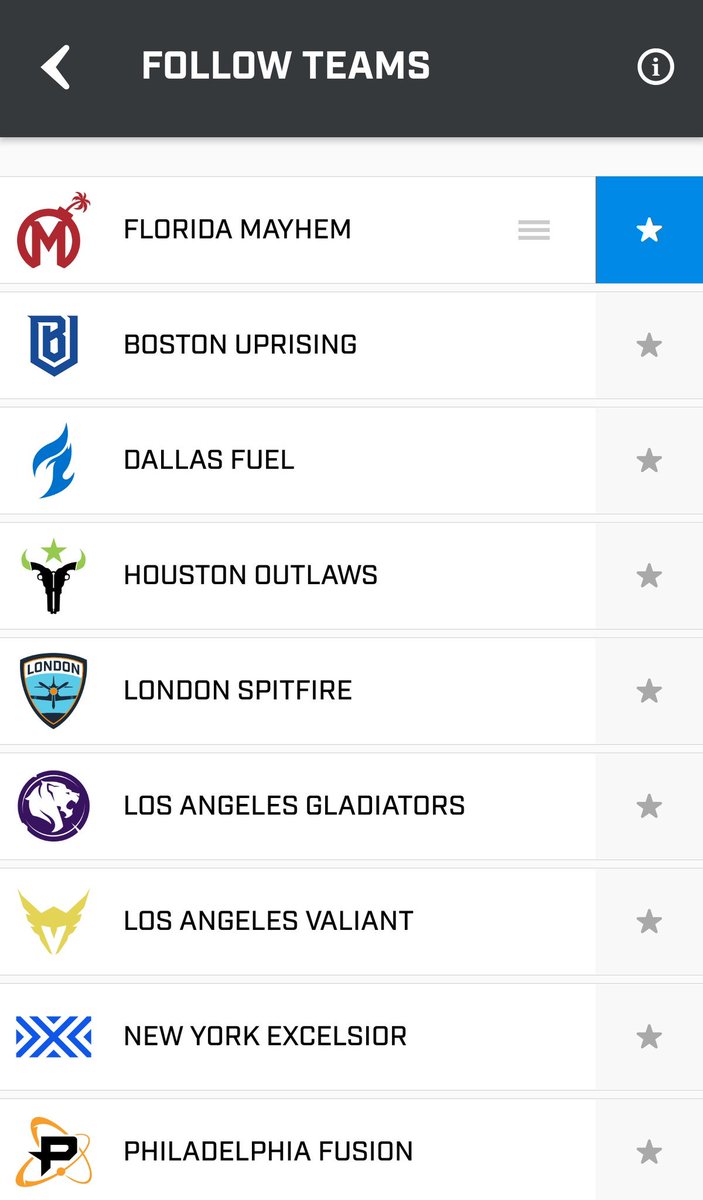Star the Los Angeles Valiant
Image resolution: width=703 pixels, height=1200 pixels.
(649, 920)
